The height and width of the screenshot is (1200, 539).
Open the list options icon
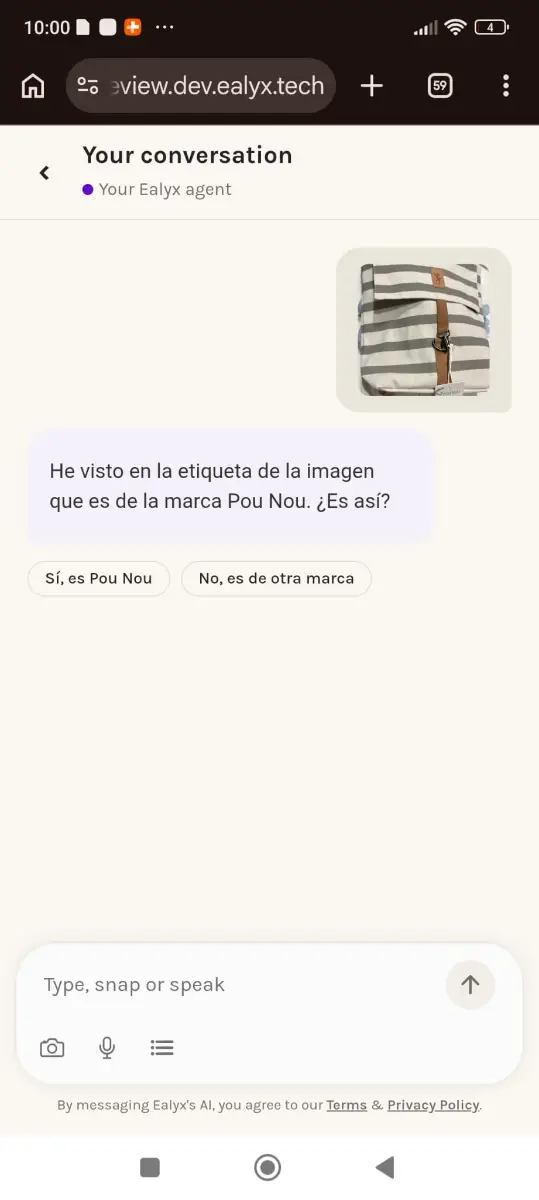click(162, 1048)
